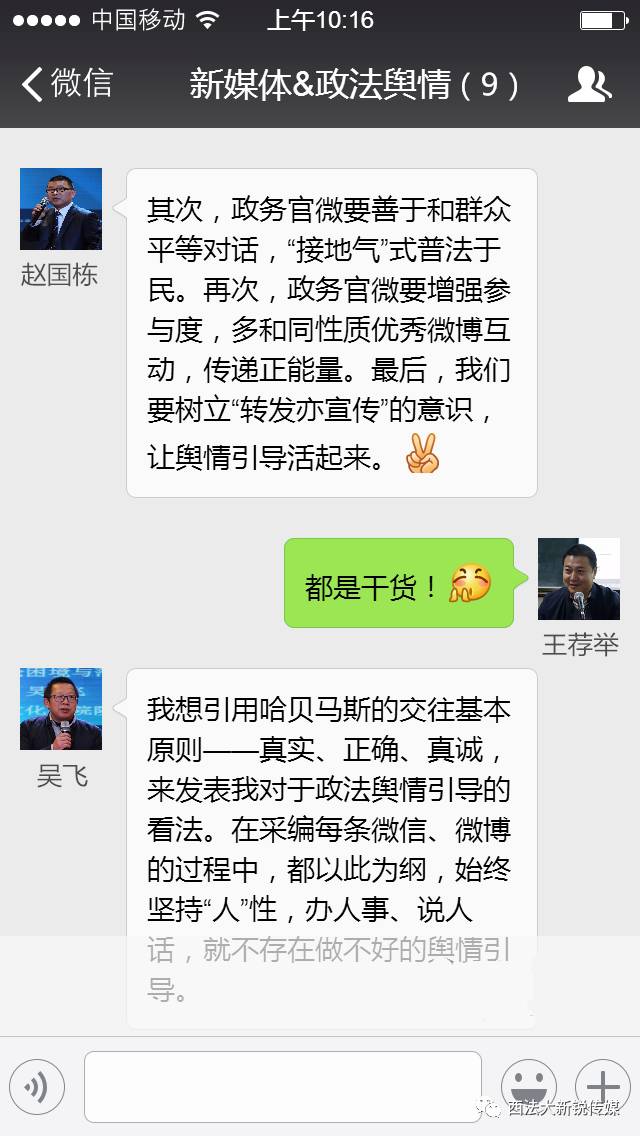Switch to voice message input
Image resolution: width=640 pixels, height=1136 pixels.
pos(37,1086)
